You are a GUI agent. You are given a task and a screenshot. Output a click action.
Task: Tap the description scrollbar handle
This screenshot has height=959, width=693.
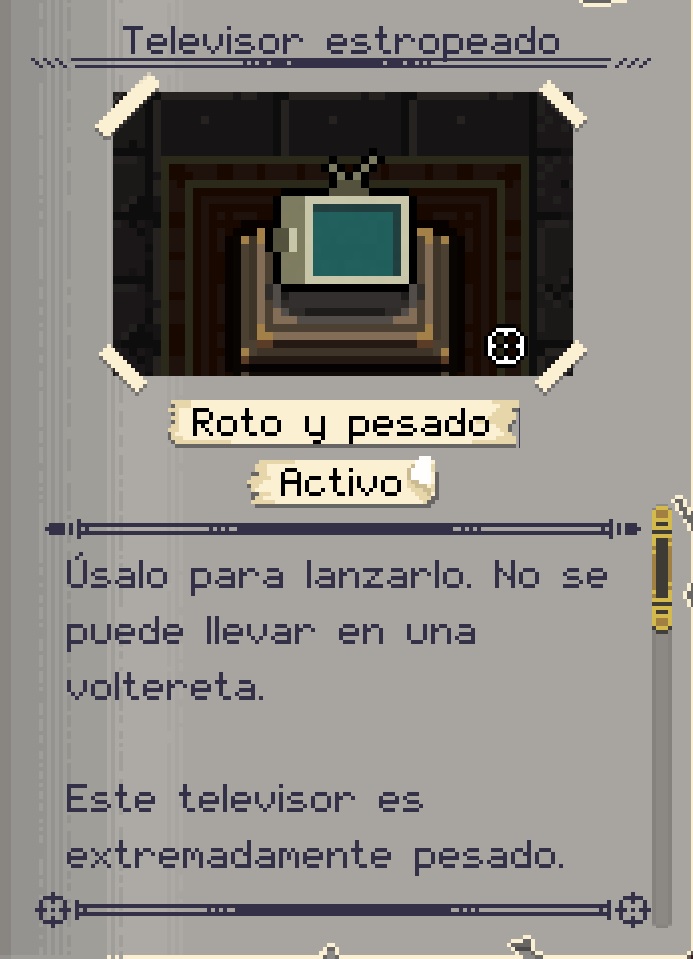[x=662, y=569]
